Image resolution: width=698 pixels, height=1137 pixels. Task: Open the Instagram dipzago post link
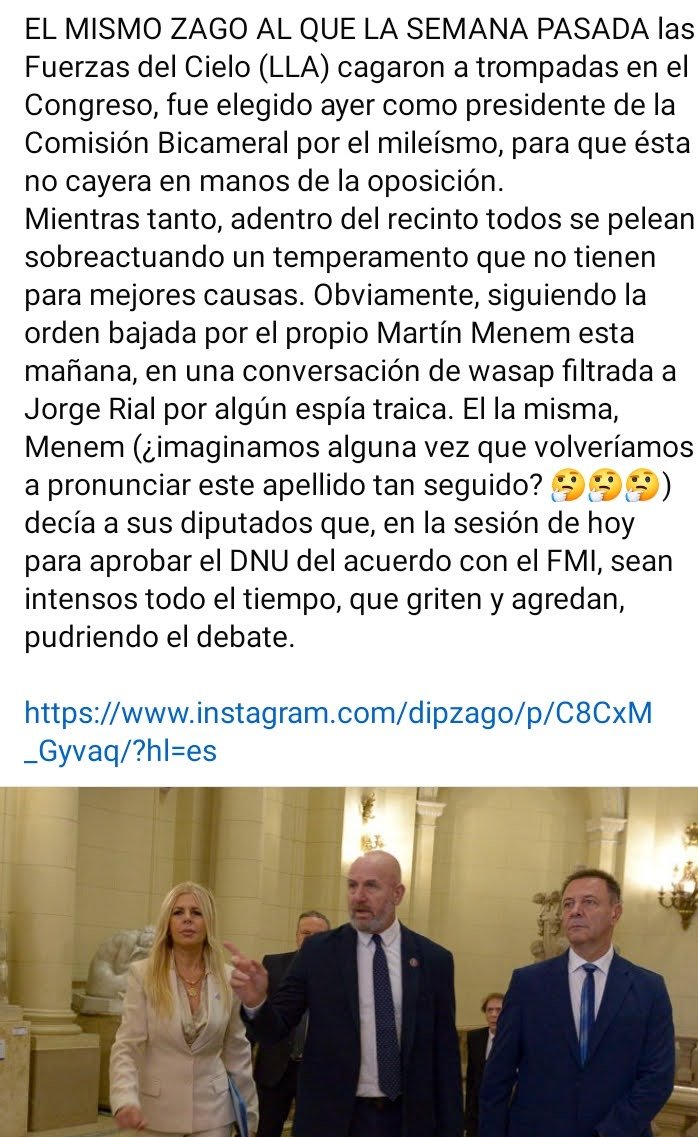coord(338,731)
